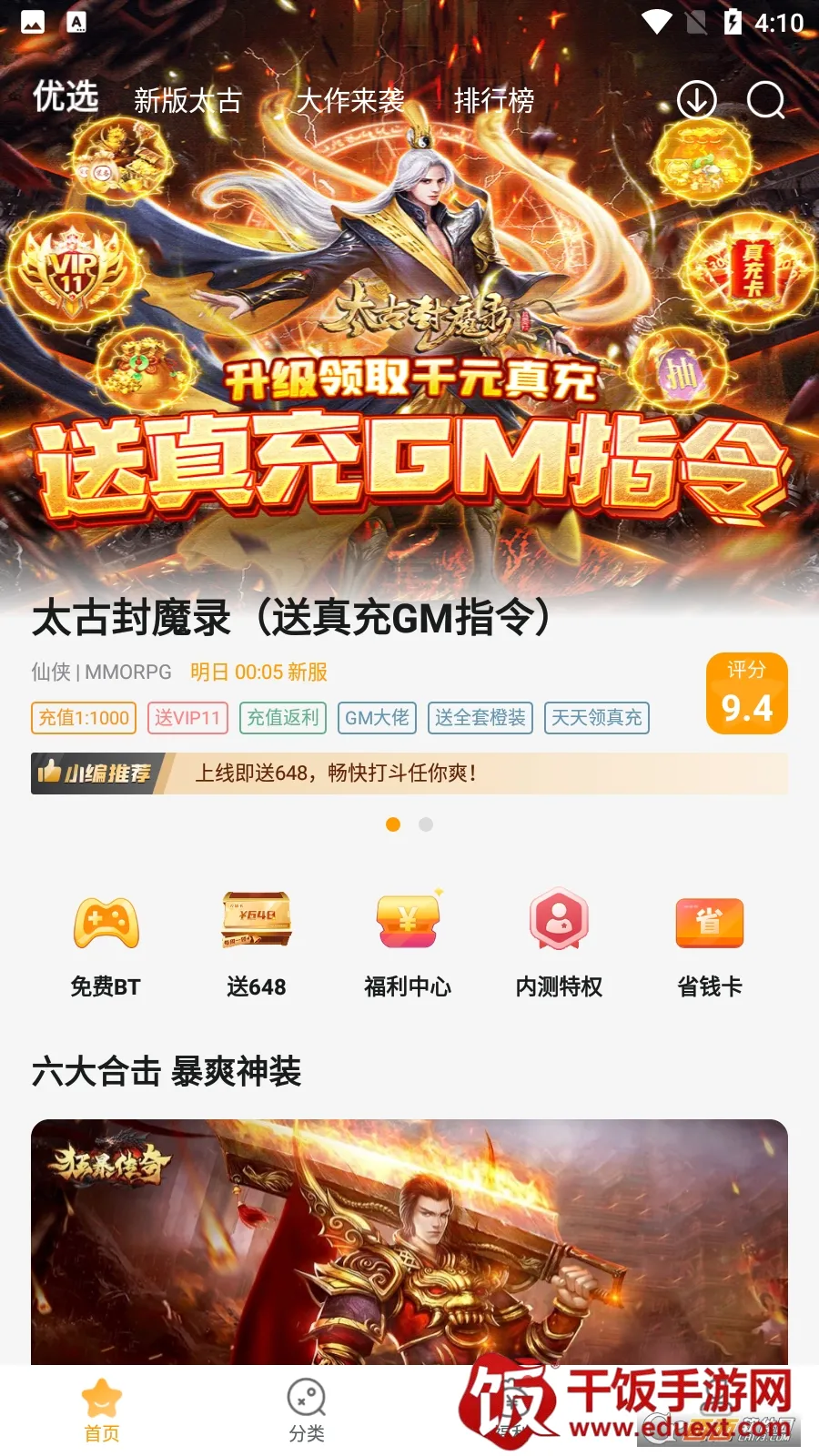Screen dimensions: 819x1456
Task: Switch to the 分类 bottom tab
Action: [307, 1410]
